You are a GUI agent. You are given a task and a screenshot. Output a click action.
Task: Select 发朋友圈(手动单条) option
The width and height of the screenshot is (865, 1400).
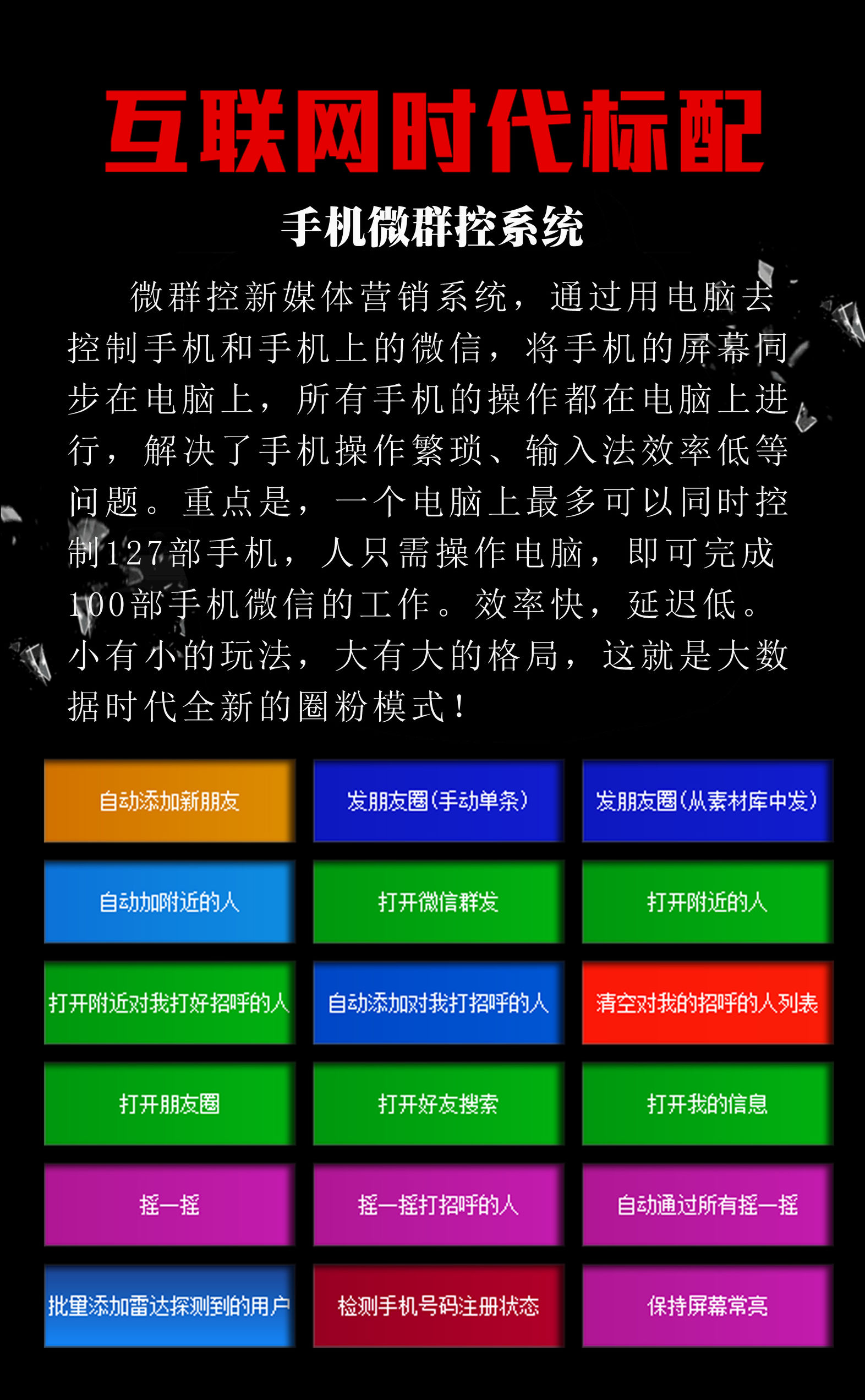click(437, 800)
